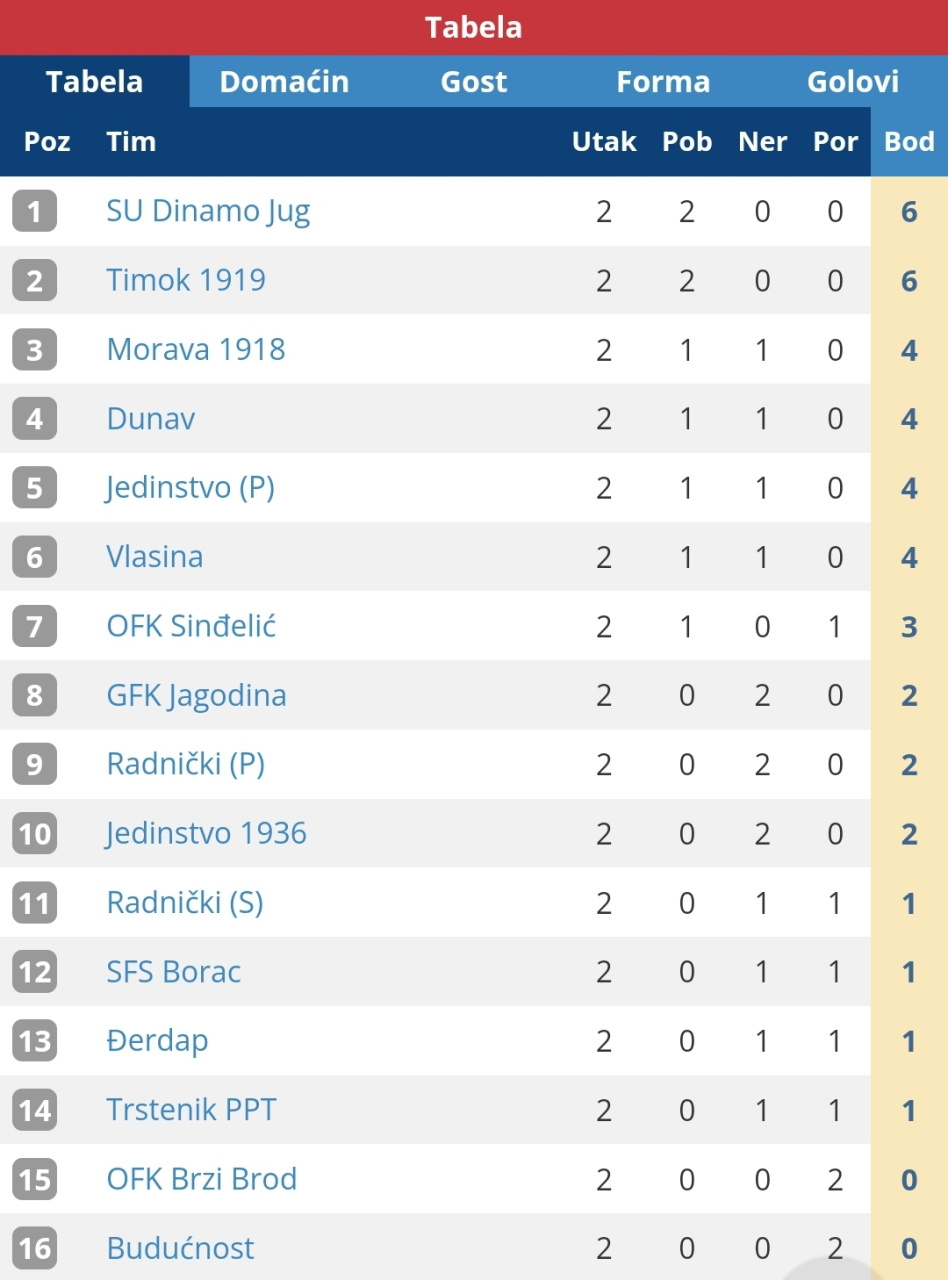Viewport: 948px width, 1280px height.
Task: Open the Forma tab
Action: click(x=663, y=82)
